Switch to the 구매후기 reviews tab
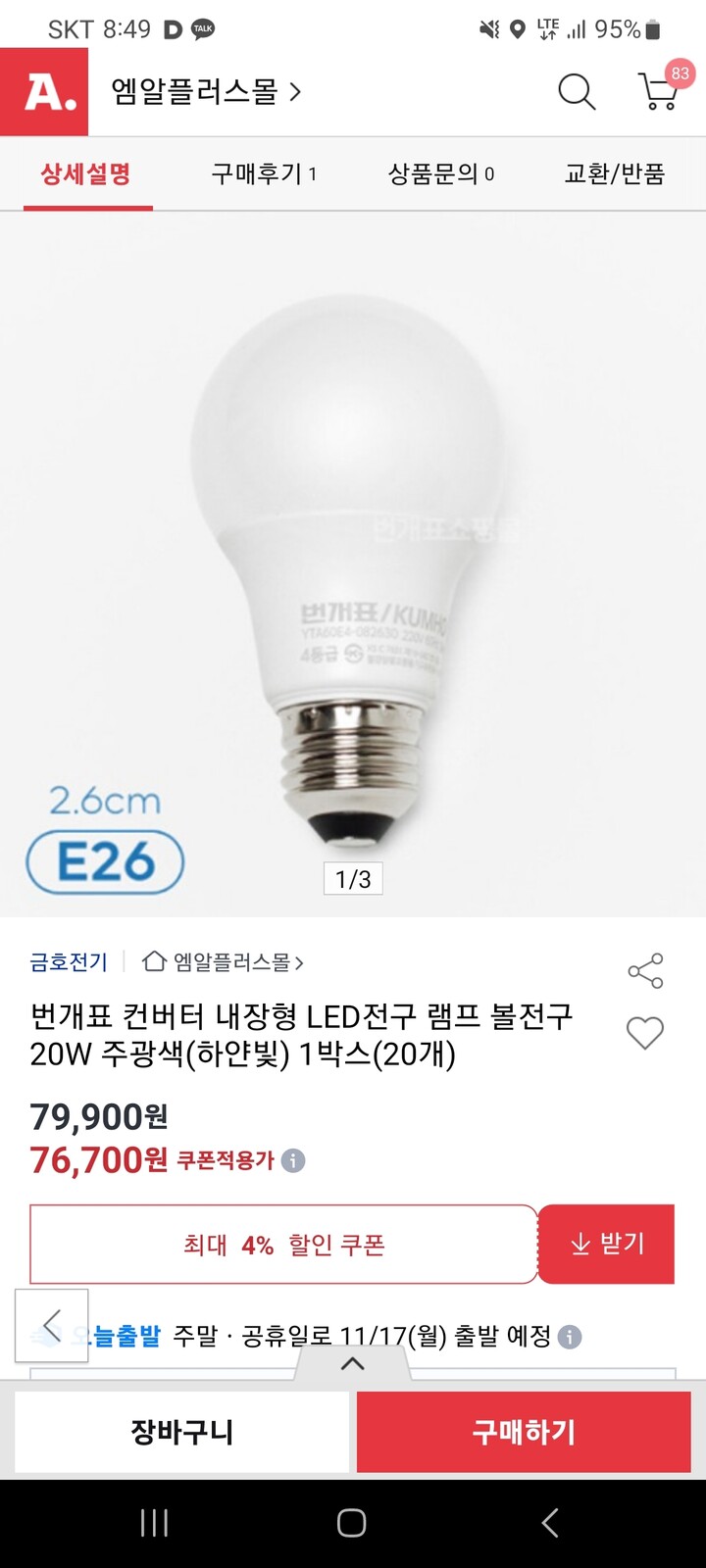 coord(263,173)
